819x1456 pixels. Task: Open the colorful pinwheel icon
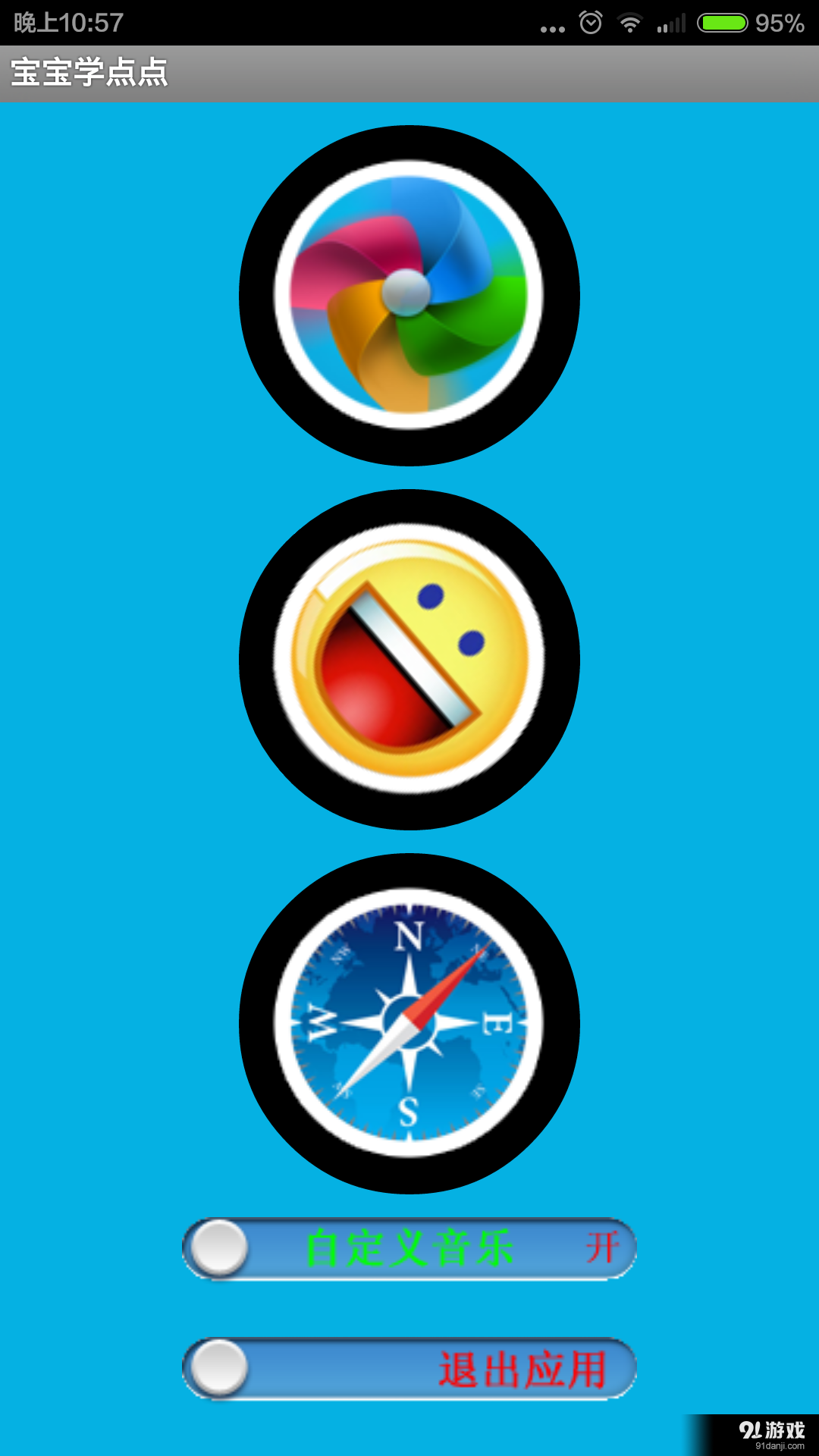[409, 296]
